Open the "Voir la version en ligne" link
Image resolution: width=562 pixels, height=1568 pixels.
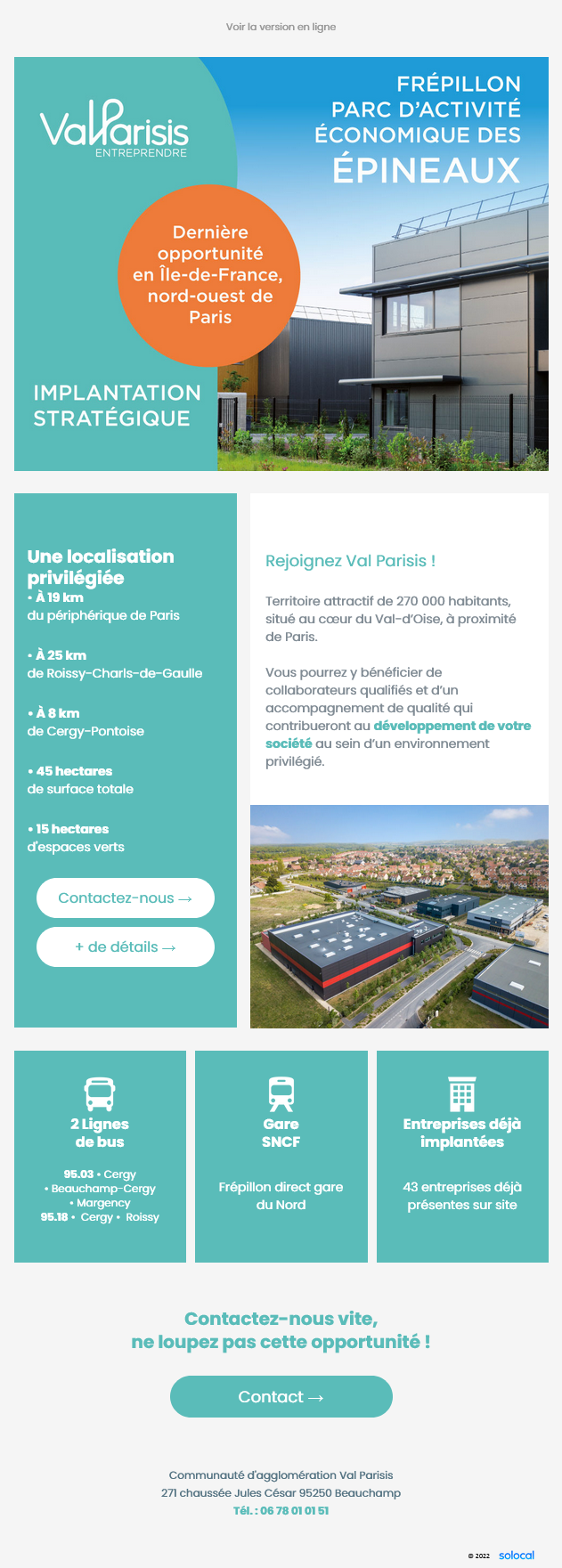point(281,27)
